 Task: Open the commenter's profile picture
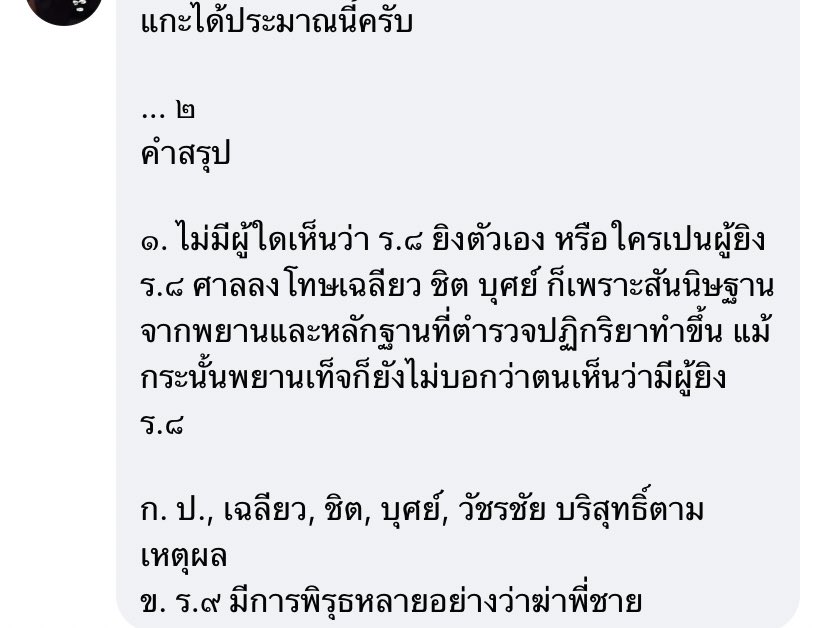pos(63,8)
